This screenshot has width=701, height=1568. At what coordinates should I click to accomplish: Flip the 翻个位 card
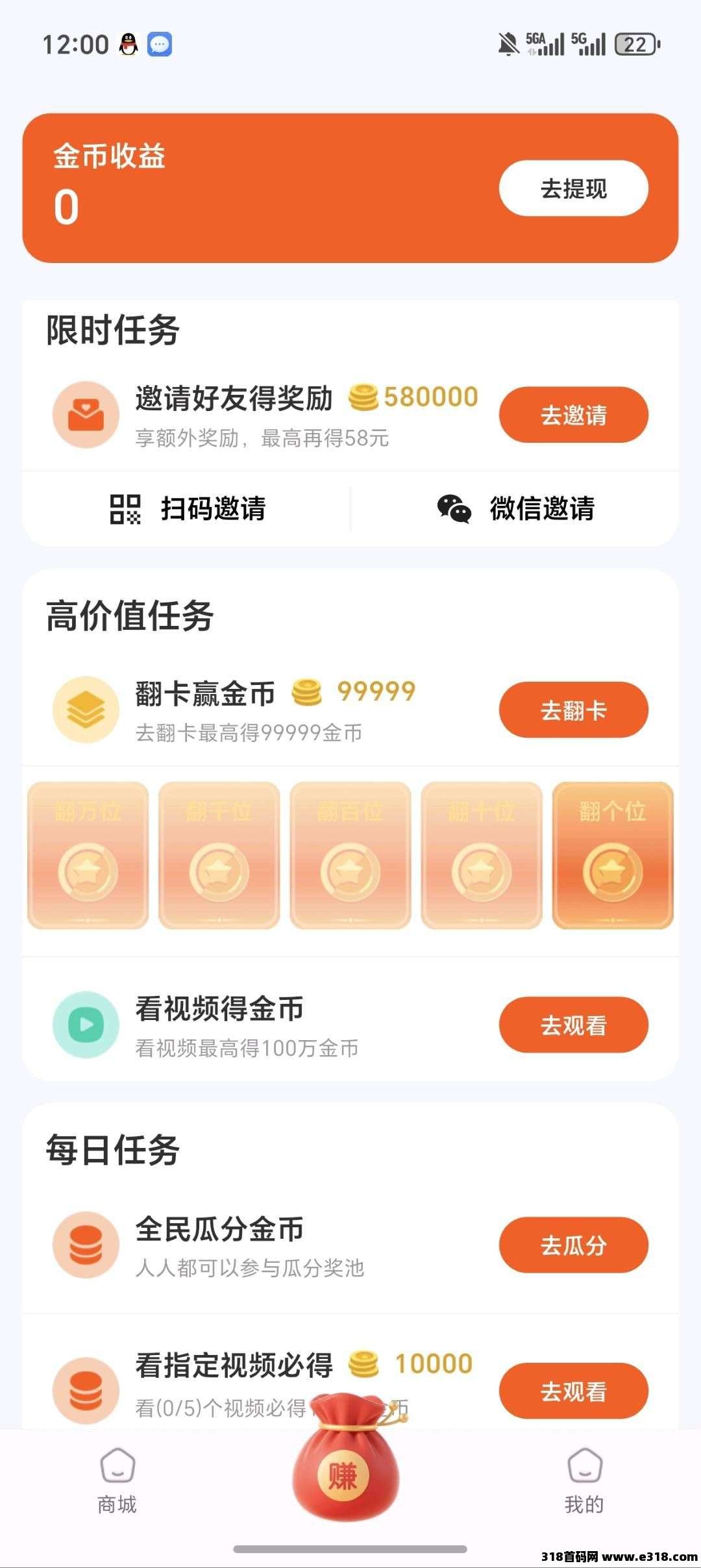pos(613,857)
